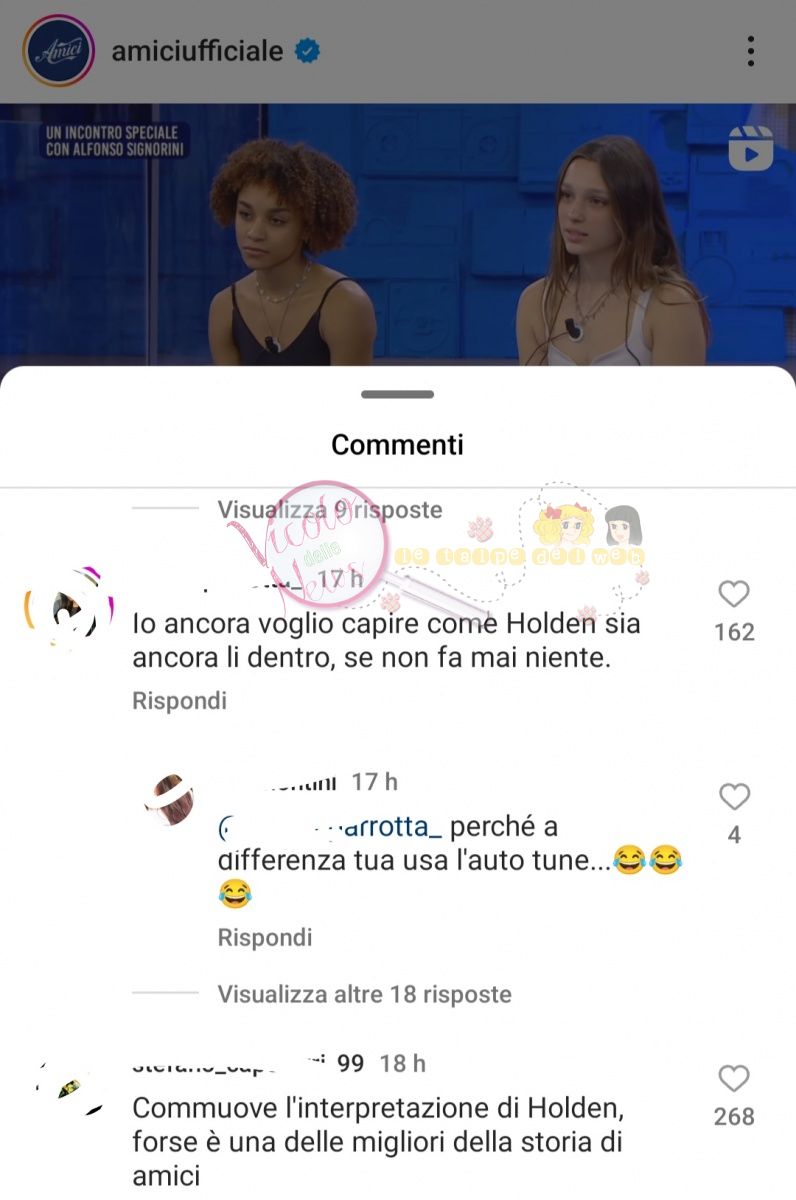This screenshot has width=796, height=1200.
Task: Like the comment about Holden still inside
Action: pos(734,595)
